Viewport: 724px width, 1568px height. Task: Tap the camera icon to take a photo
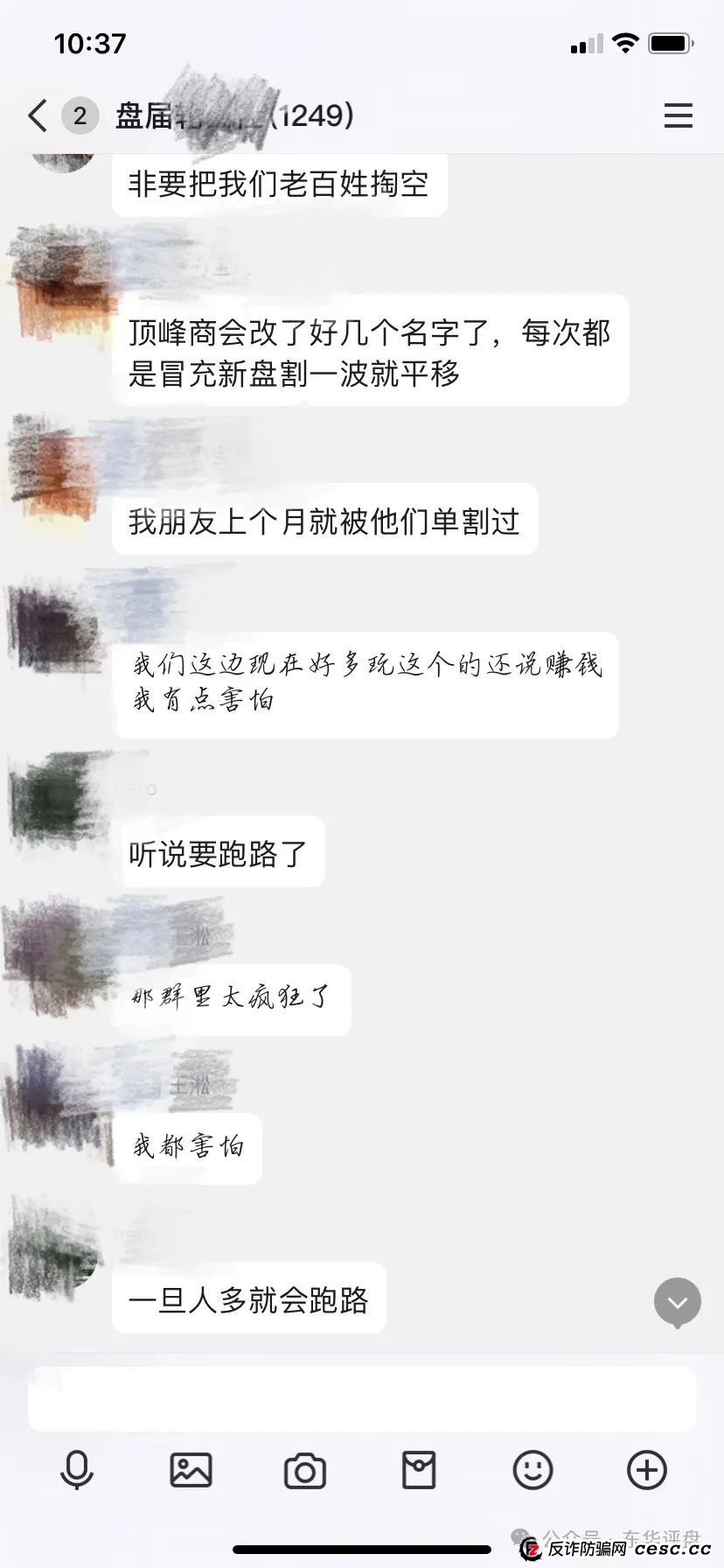click(x=305, y=1471)
